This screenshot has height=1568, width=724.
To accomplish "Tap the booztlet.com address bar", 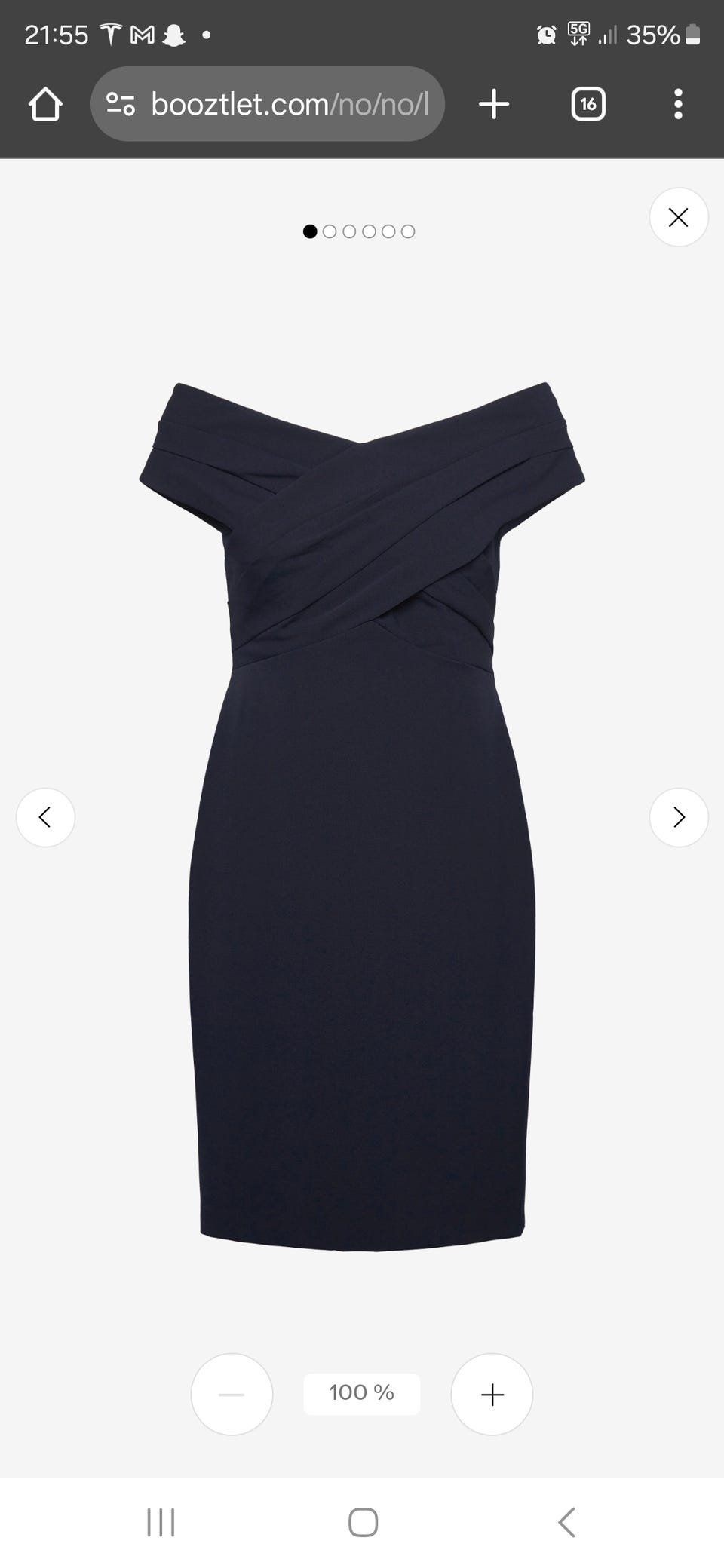I will [x=268, y=104].
